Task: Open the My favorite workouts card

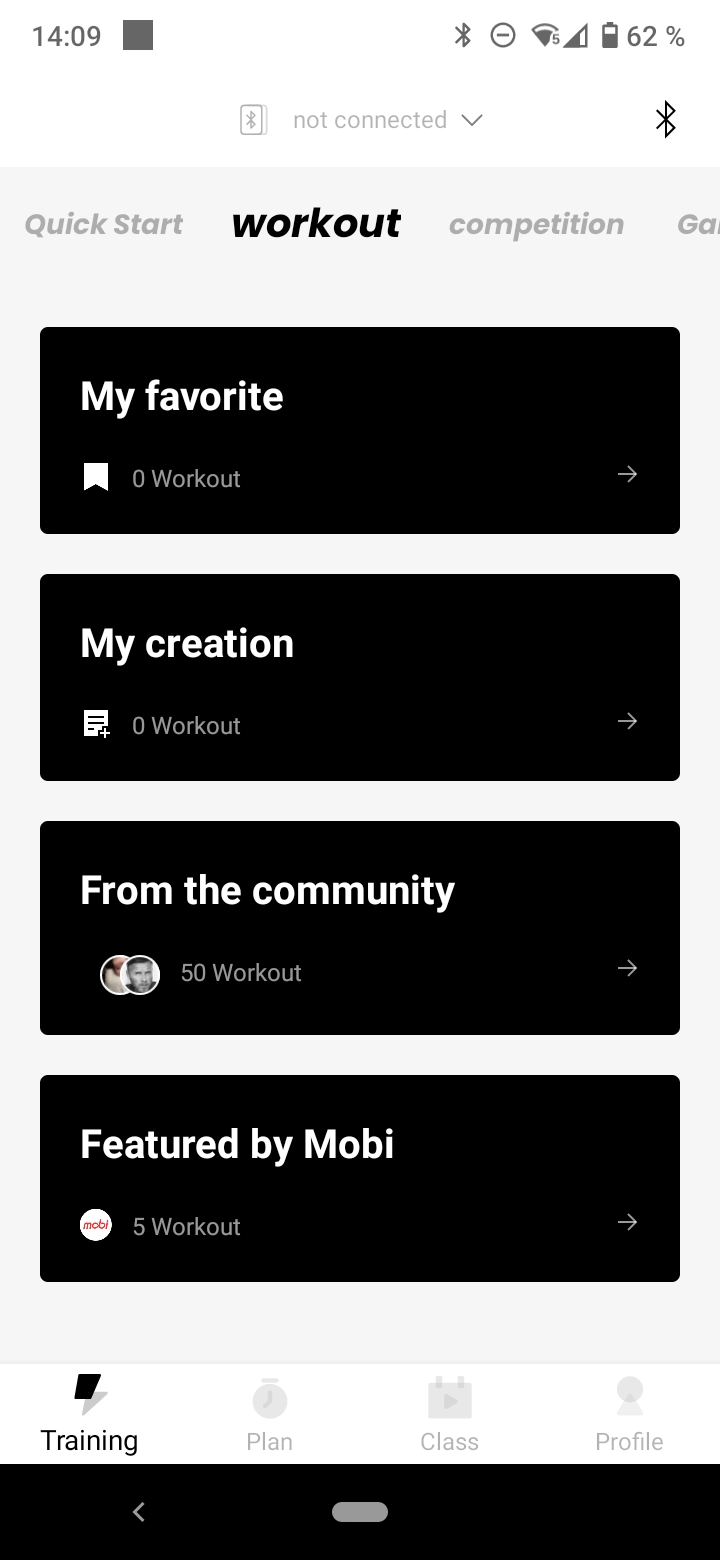Action: [360, 430]
